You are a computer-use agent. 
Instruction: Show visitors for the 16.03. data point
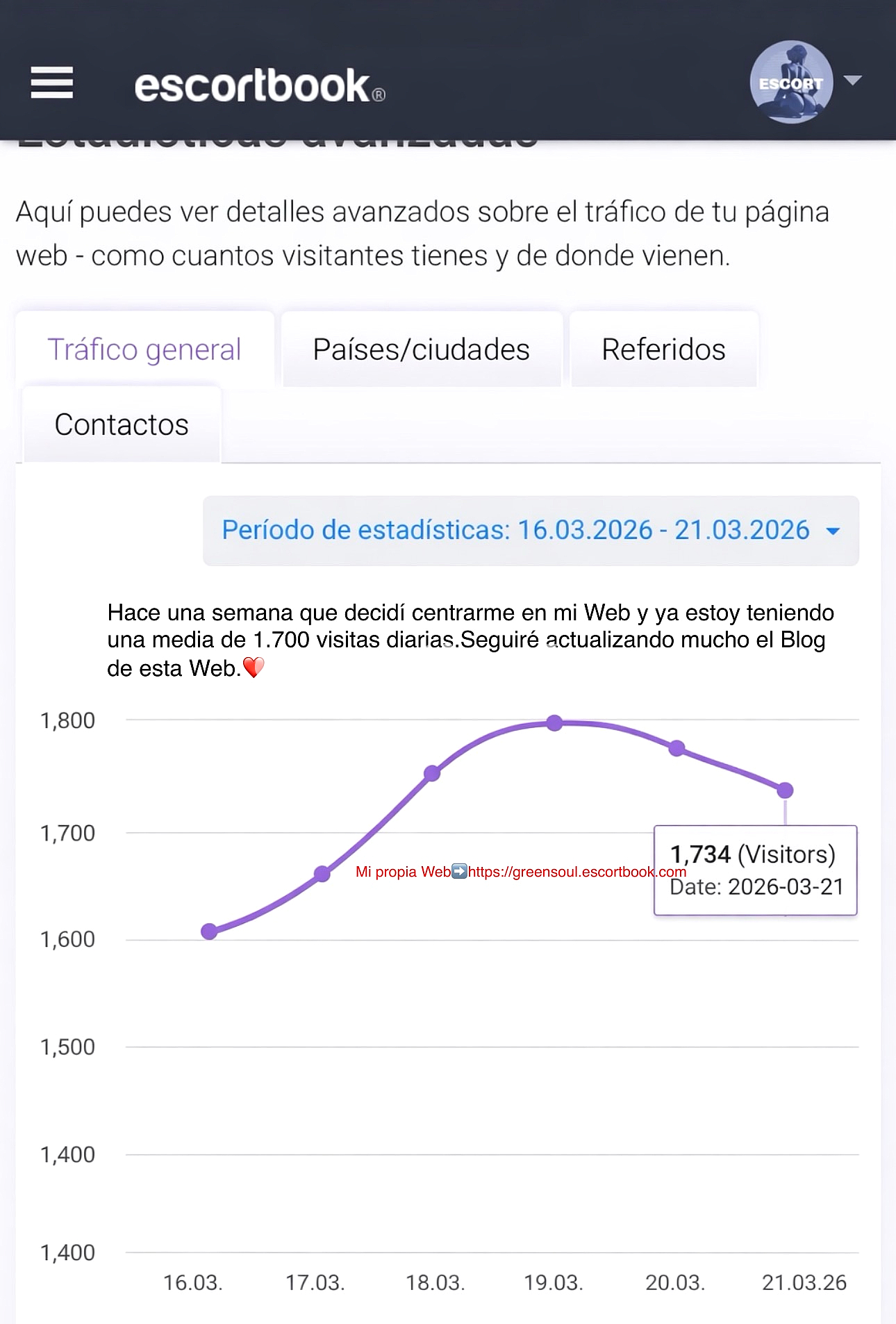point(209,932)
